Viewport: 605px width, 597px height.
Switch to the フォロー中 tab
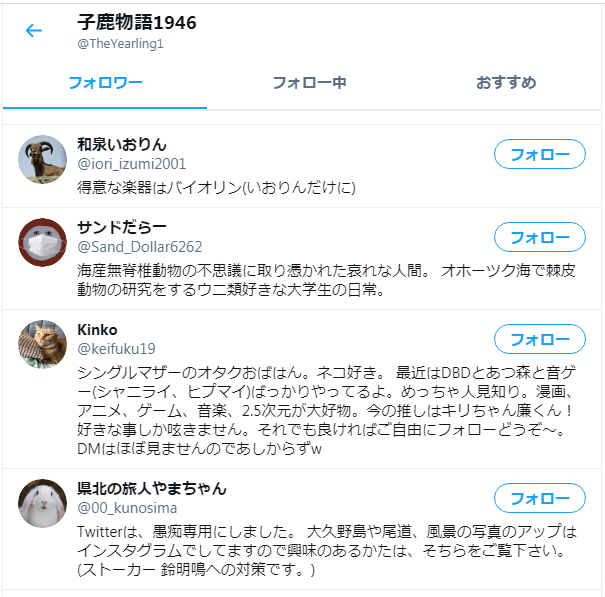[309, 82]
